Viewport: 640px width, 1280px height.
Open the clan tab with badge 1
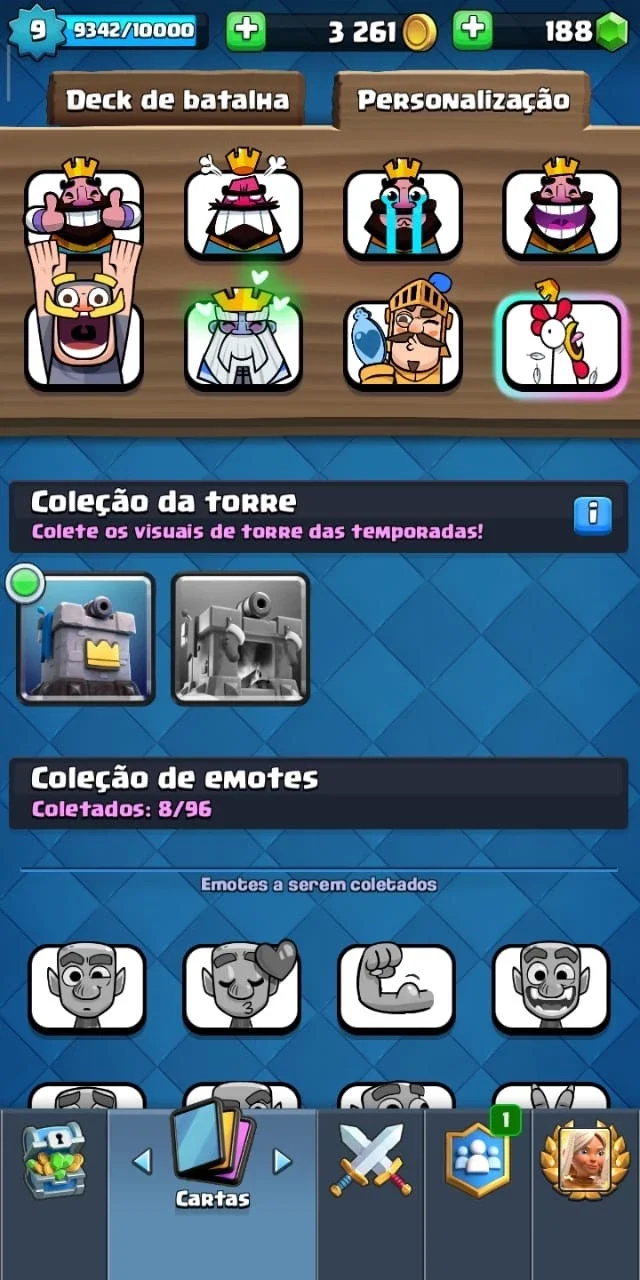point(478,1160)
